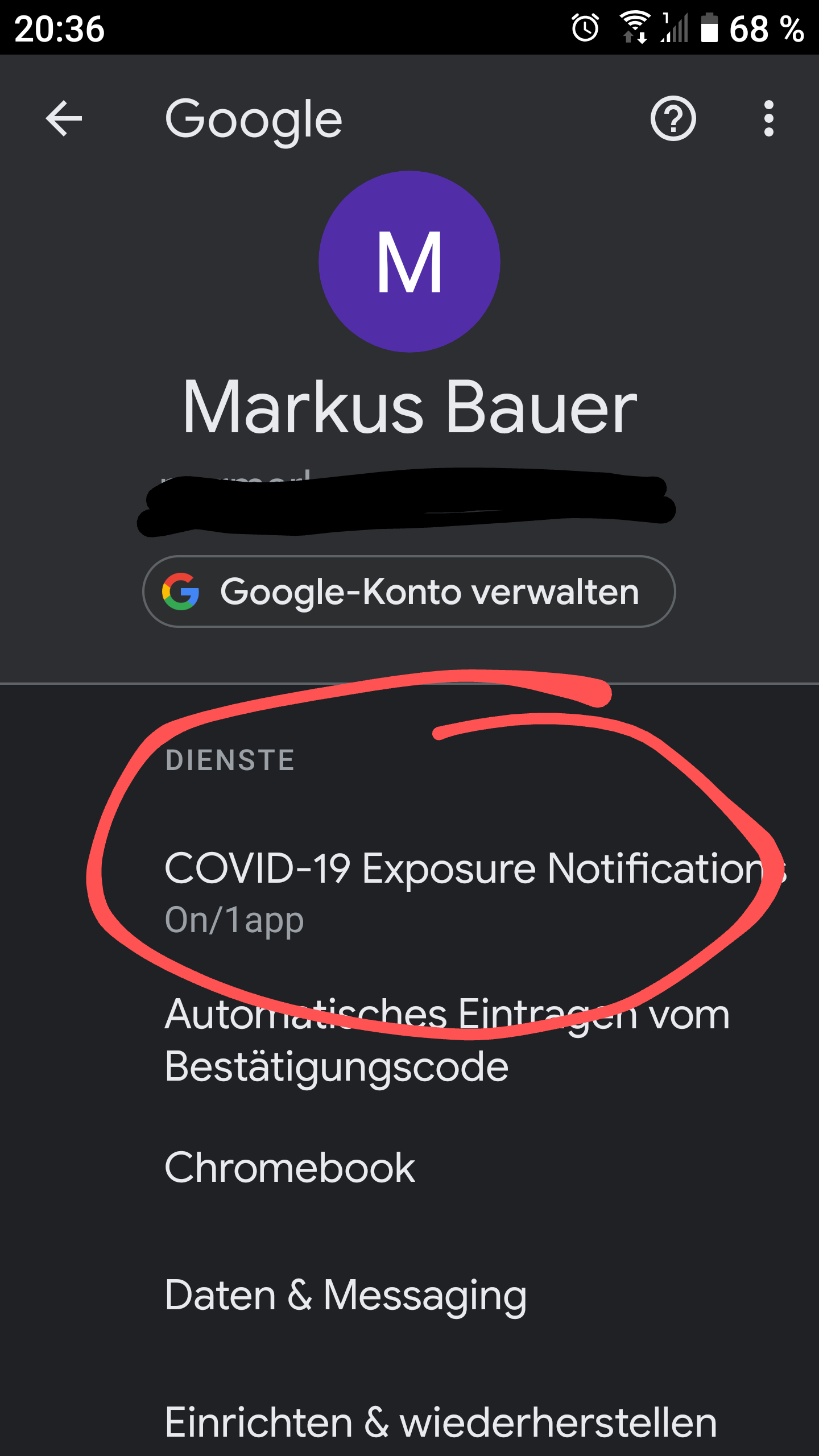This screenshot has width=819, height=1456.
Task: Open the three-dot overflow menu
Action: [x=768, y=118]
